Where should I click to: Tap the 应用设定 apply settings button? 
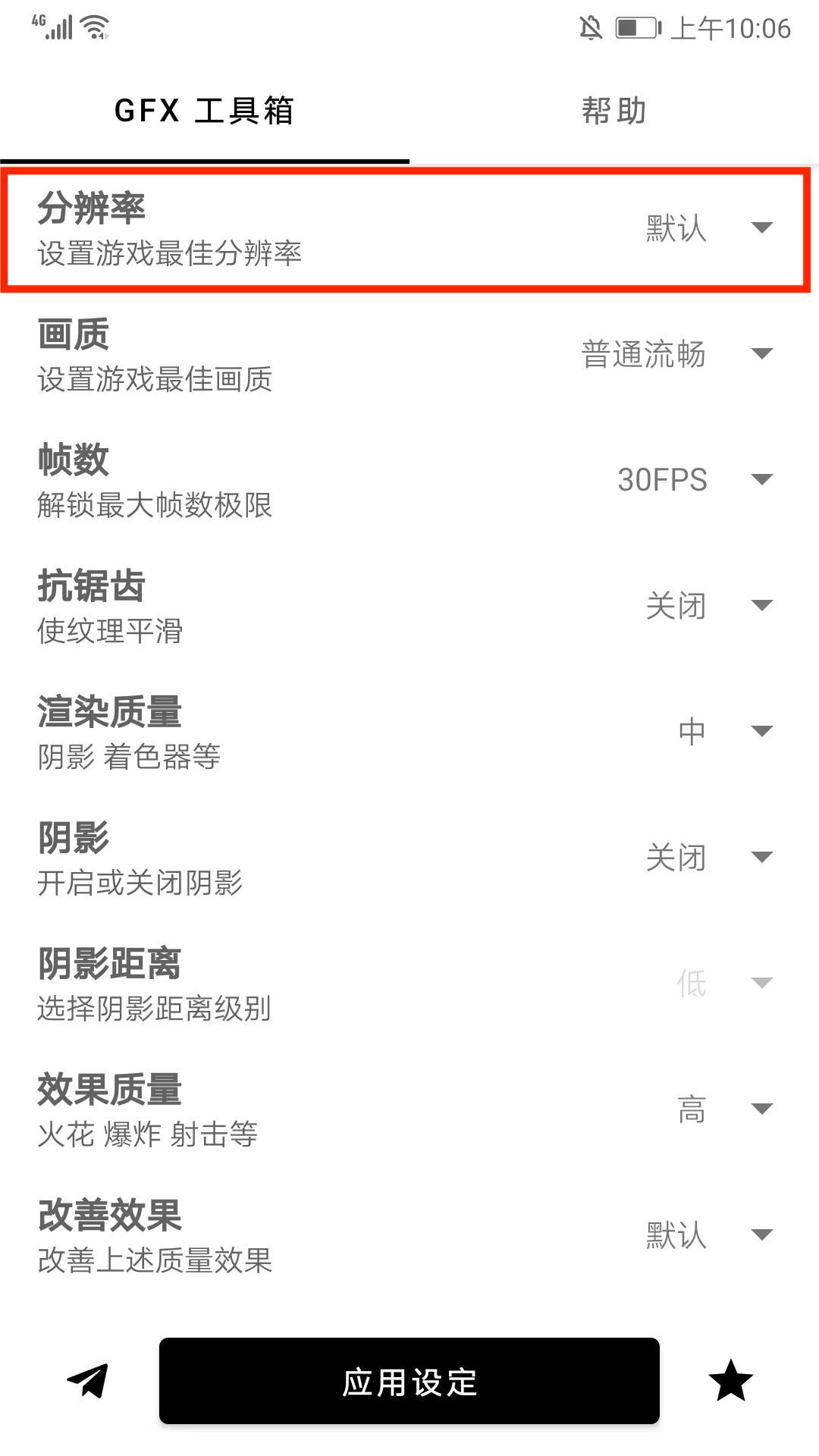[409, 1382]
